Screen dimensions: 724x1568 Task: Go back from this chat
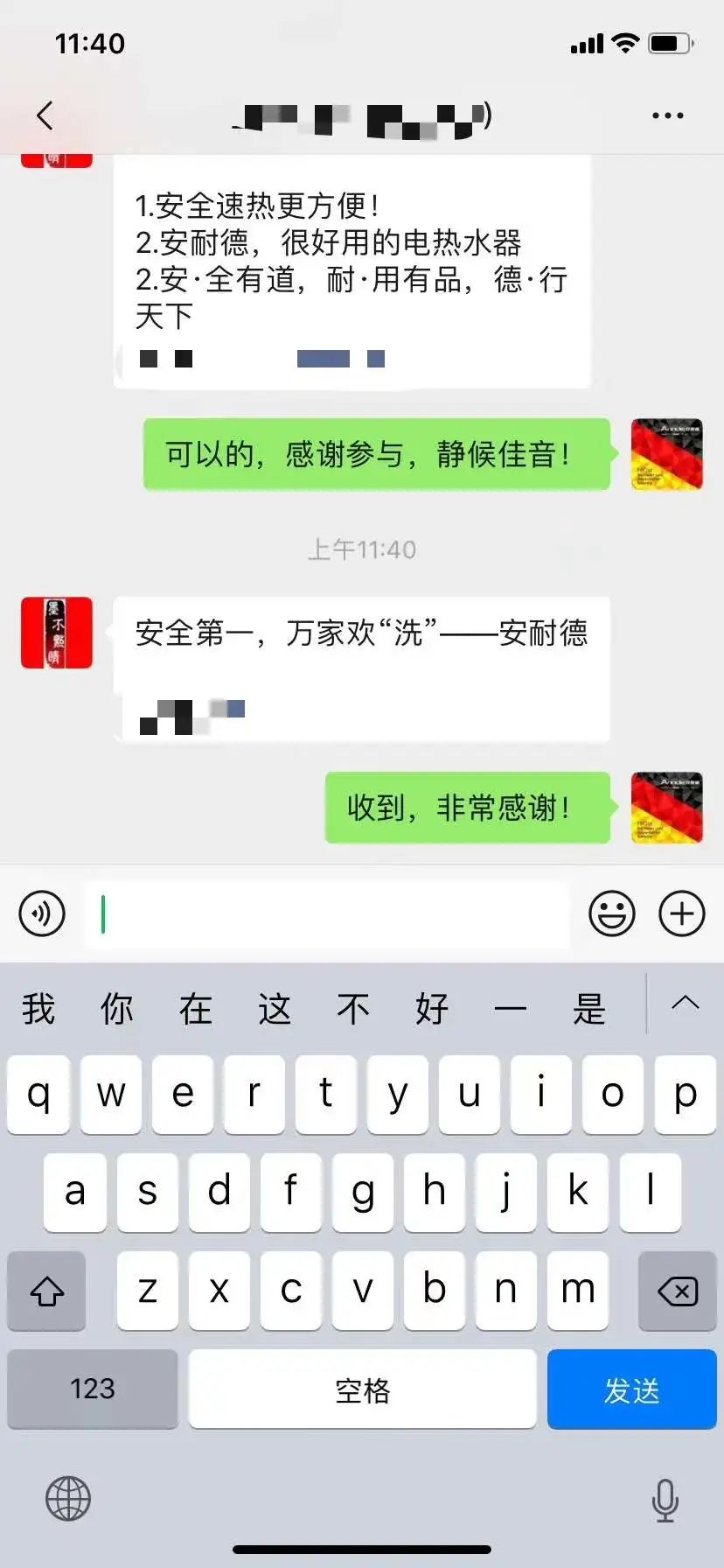tap(45, 115)
